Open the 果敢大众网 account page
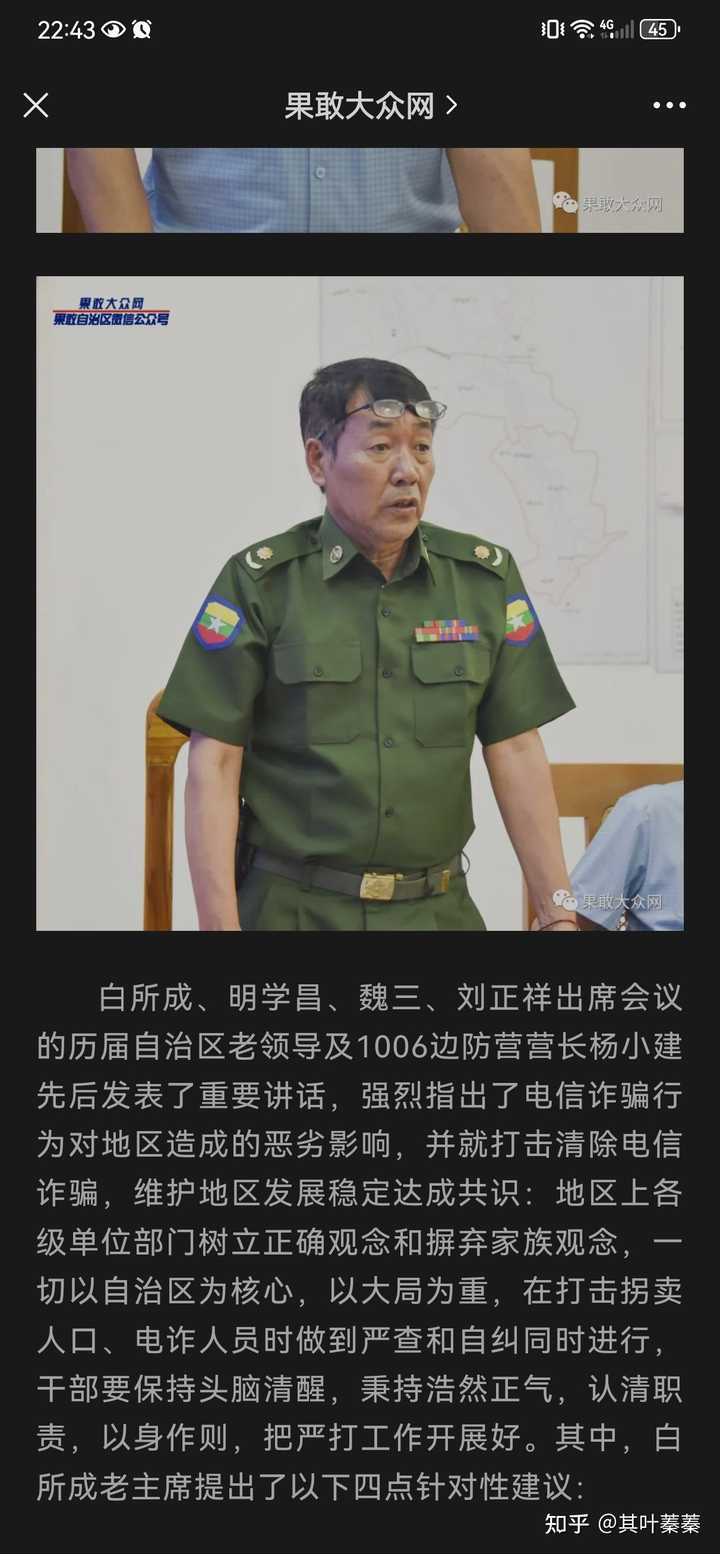This screenshot has height=1554, width=720. (370, 105)
